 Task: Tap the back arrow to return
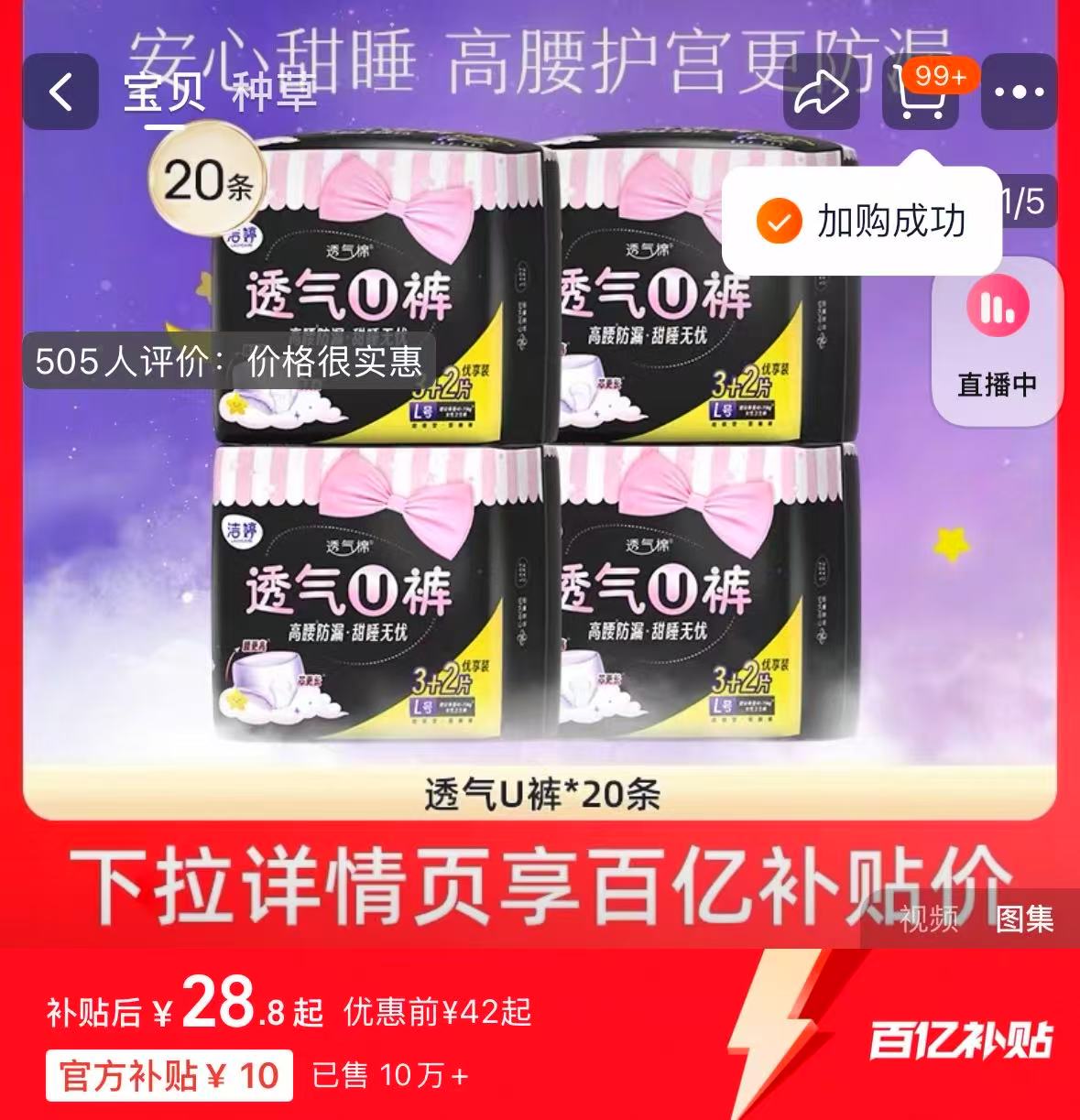click(60, 93)
